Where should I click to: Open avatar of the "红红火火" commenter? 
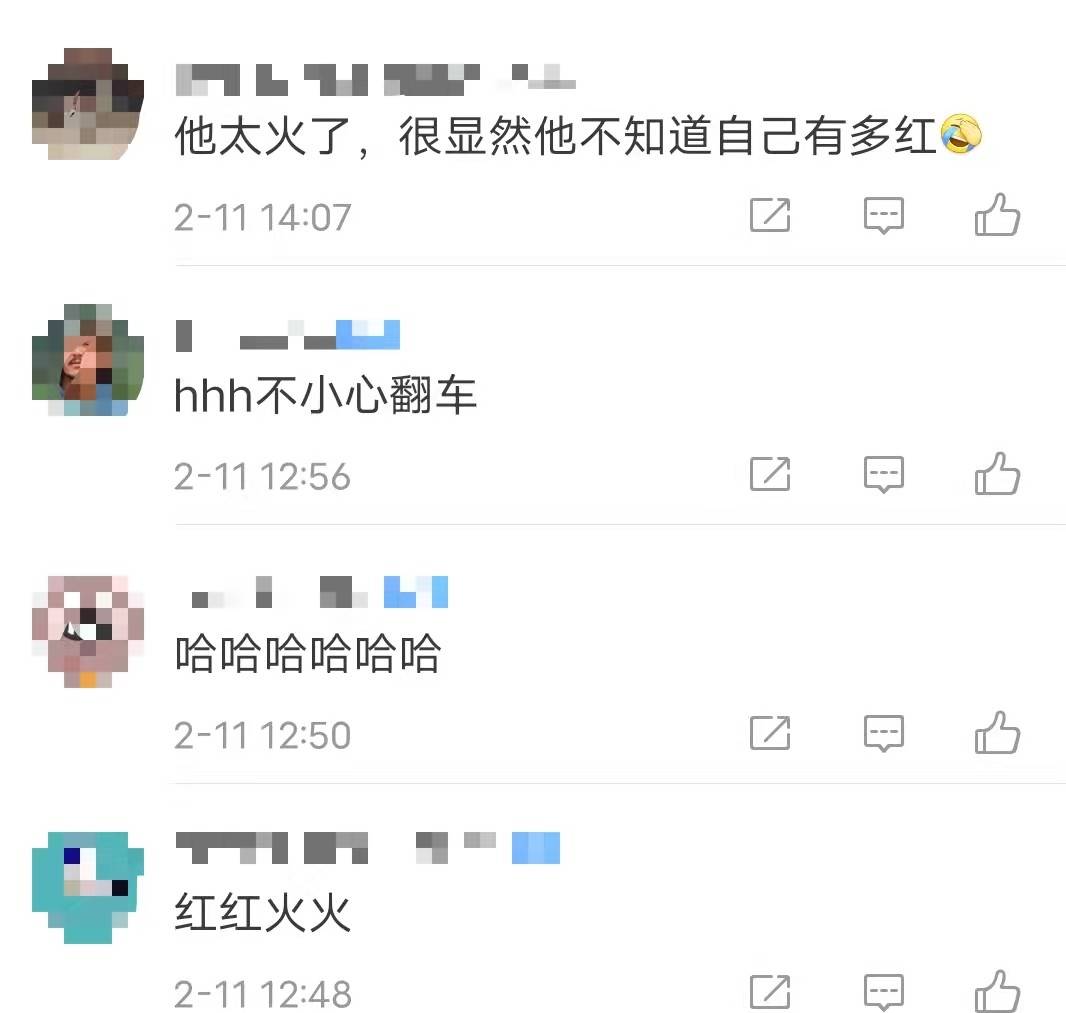(88, 887)
